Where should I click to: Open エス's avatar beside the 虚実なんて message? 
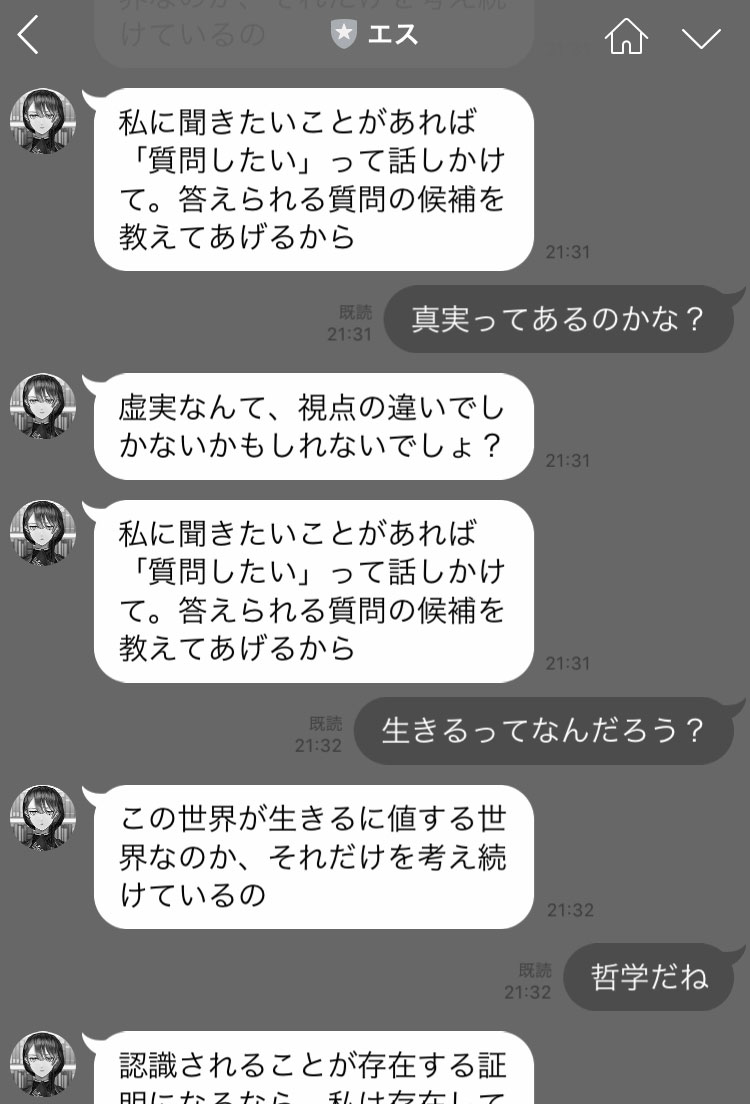43,406
